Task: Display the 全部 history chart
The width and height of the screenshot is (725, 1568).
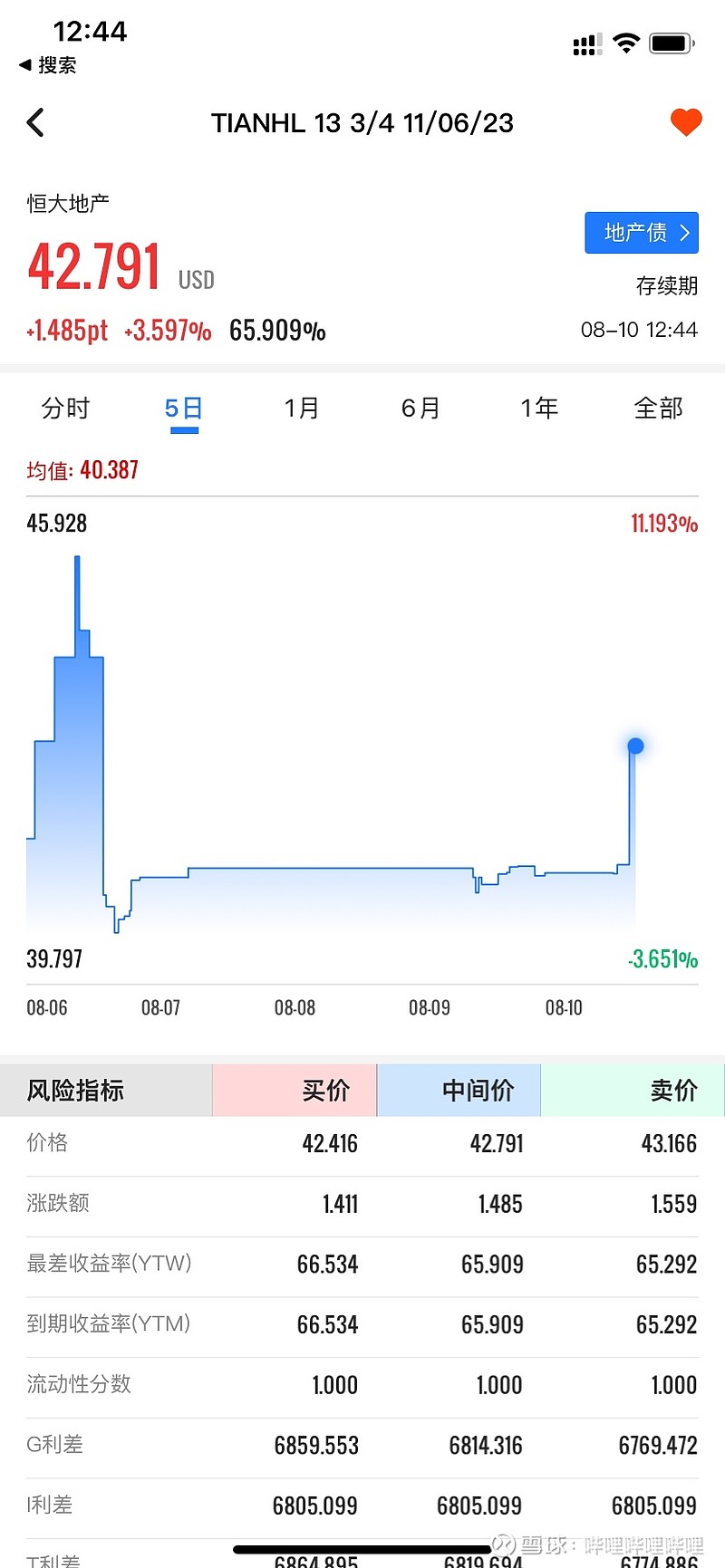Action: 658,409
